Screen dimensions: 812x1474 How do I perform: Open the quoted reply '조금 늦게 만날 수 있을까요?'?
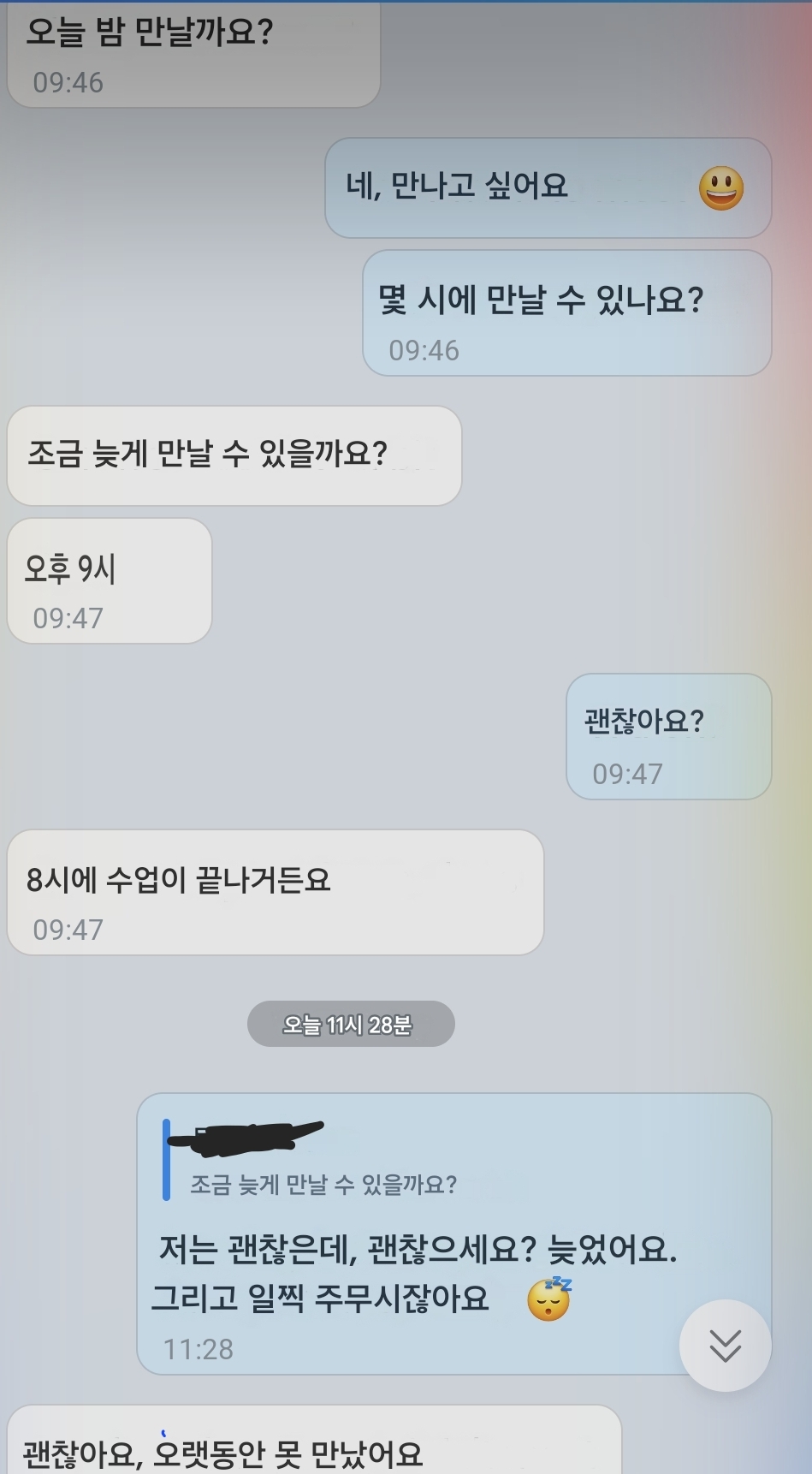[323, 1184]
